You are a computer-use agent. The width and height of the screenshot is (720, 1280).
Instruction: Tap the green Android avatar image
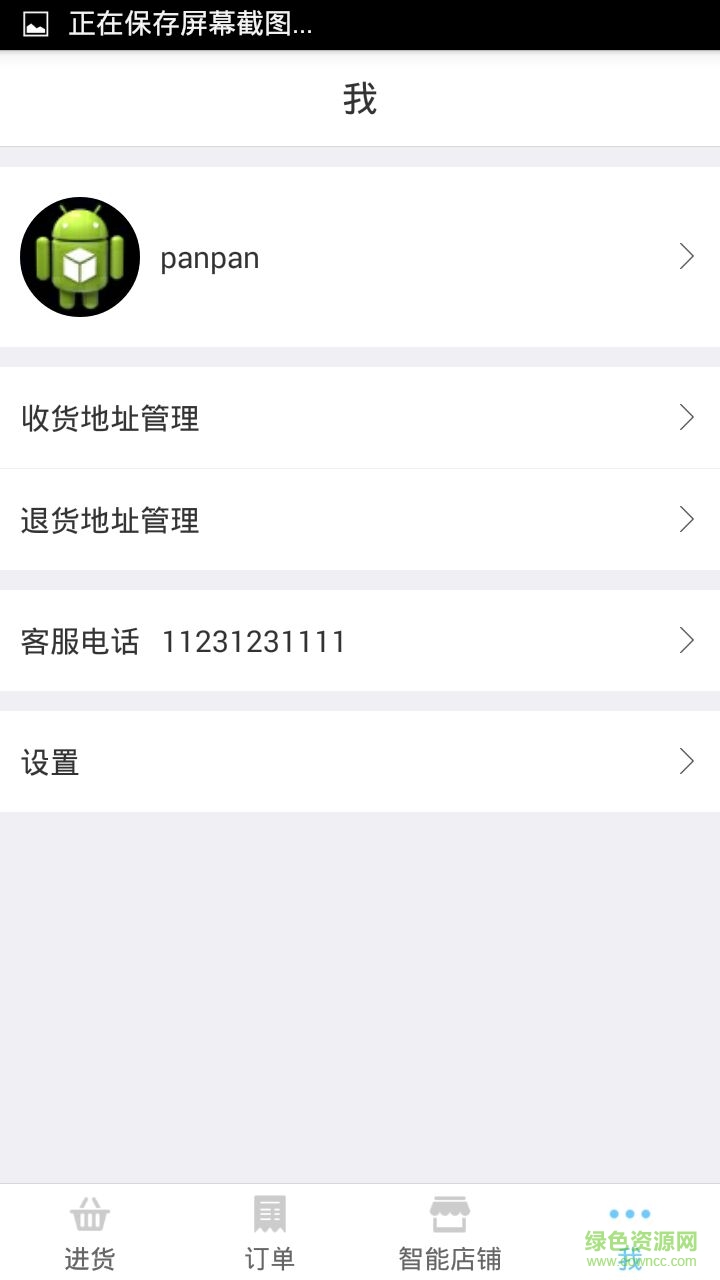(80, 256)
